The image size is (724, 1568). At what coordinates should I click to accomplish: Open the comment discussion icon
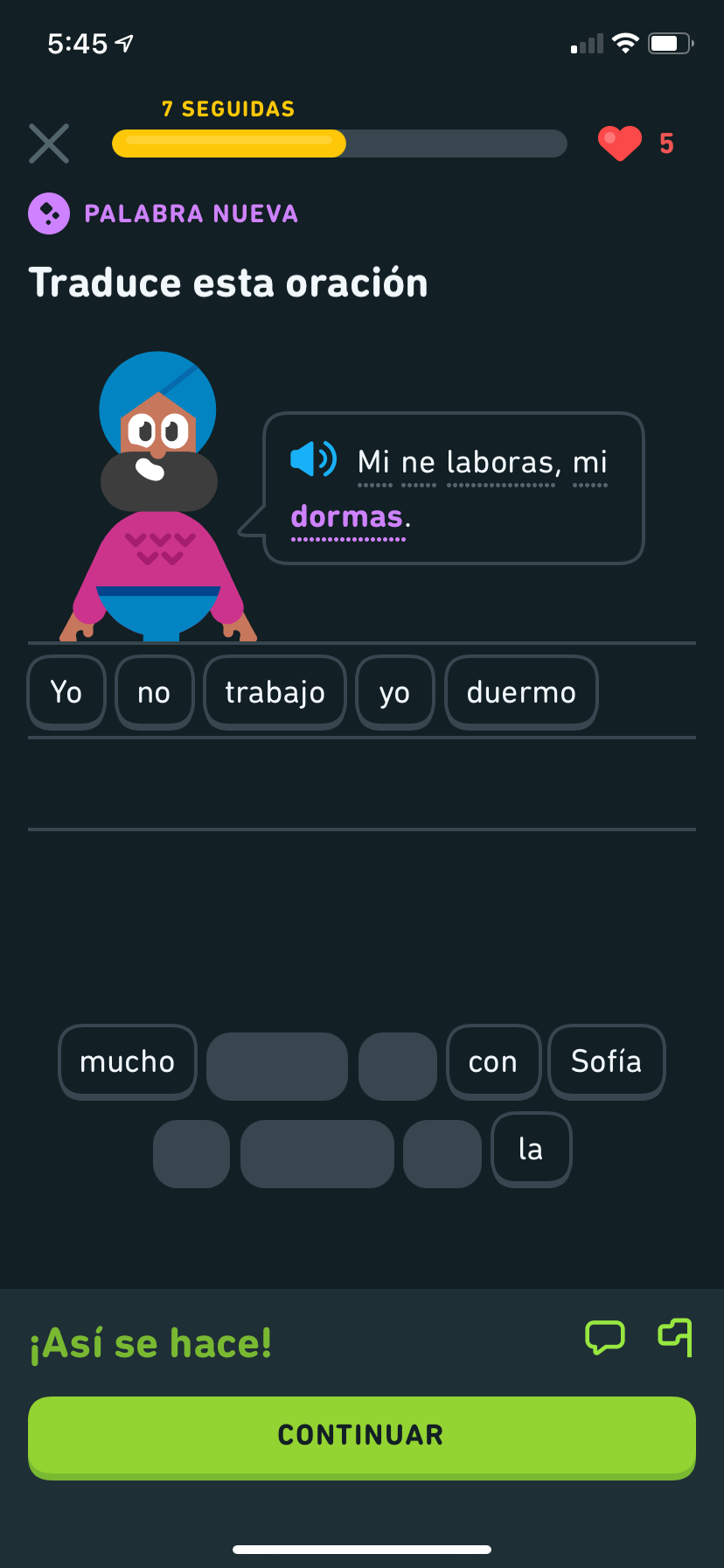(x=605, y=1336)
